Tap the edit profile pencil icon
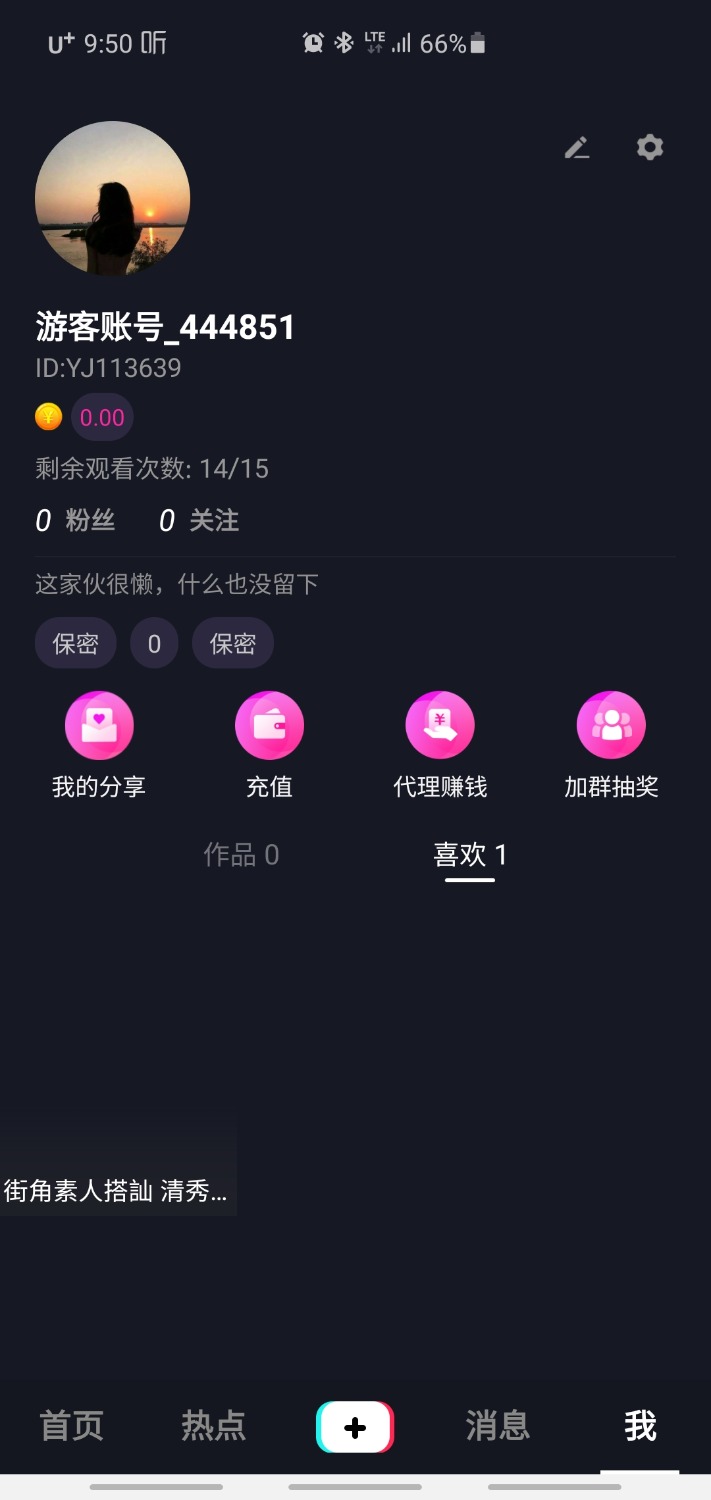 click(576, 148)
